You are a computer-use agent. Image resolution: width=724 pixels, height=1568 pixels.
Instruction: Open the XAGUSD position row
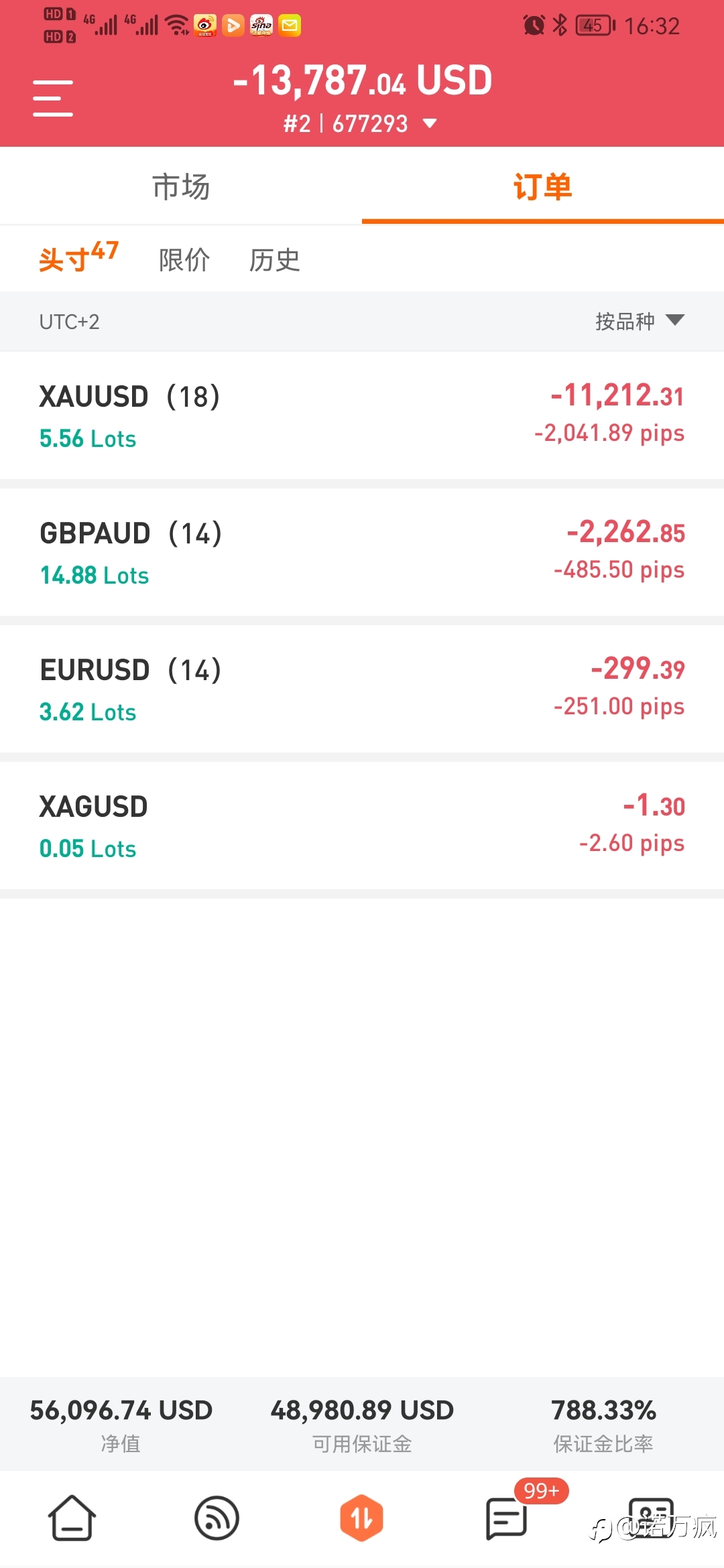pyautogui.click(x=362, y=826)
